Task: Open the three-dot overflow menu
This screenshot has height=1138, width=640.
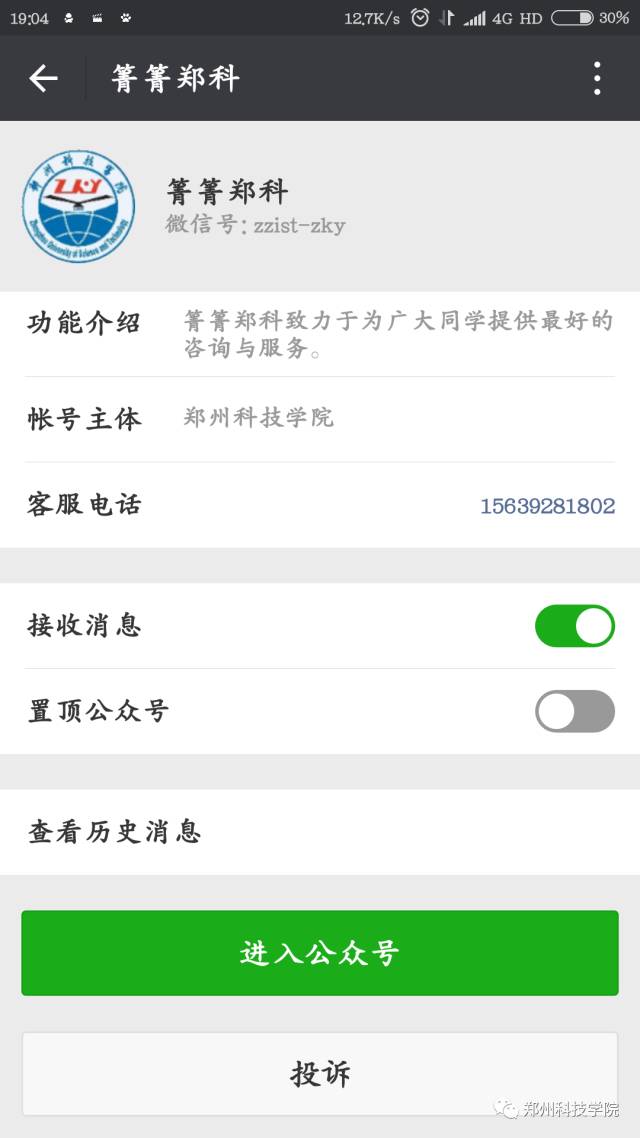Action: coord(596,78)
